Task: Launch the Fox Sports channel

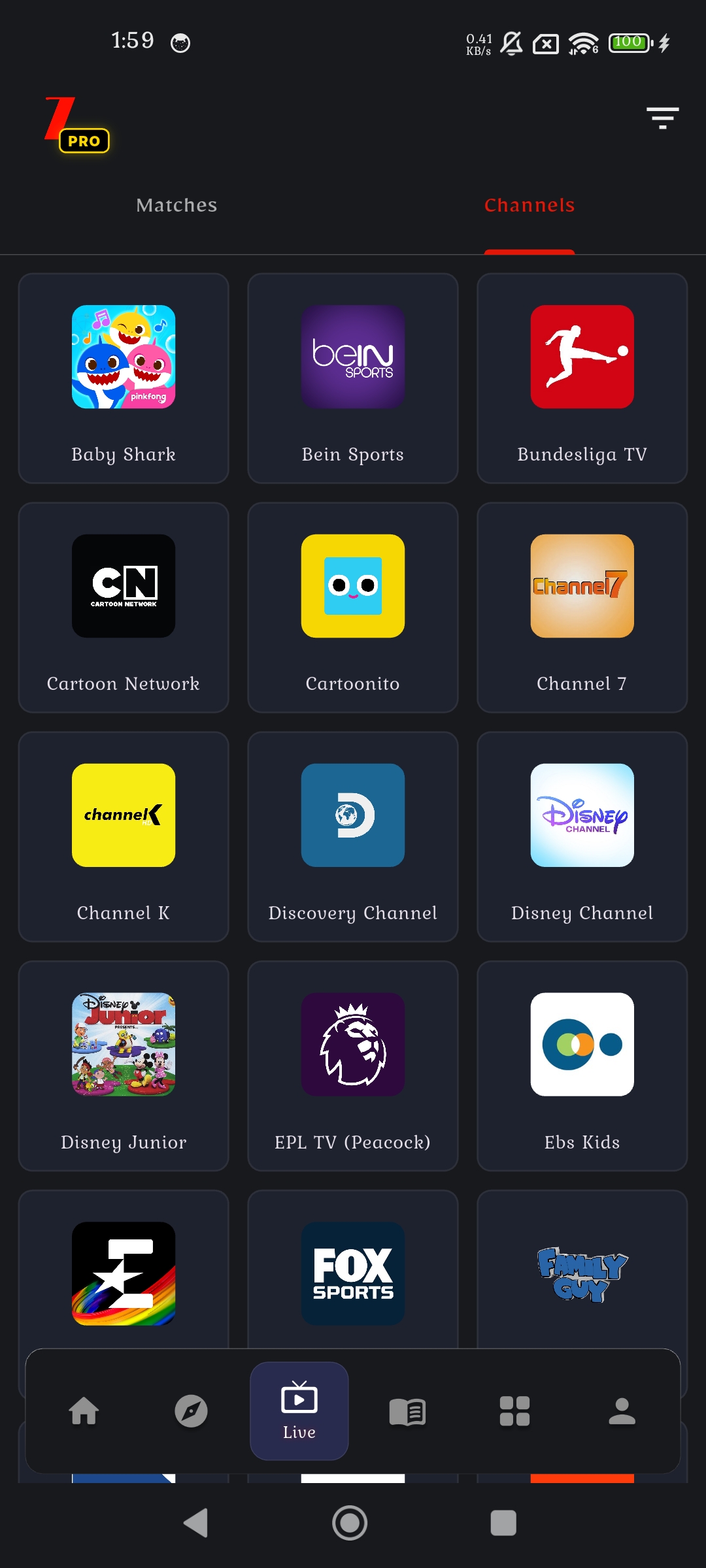Action: click(352, 1273)
